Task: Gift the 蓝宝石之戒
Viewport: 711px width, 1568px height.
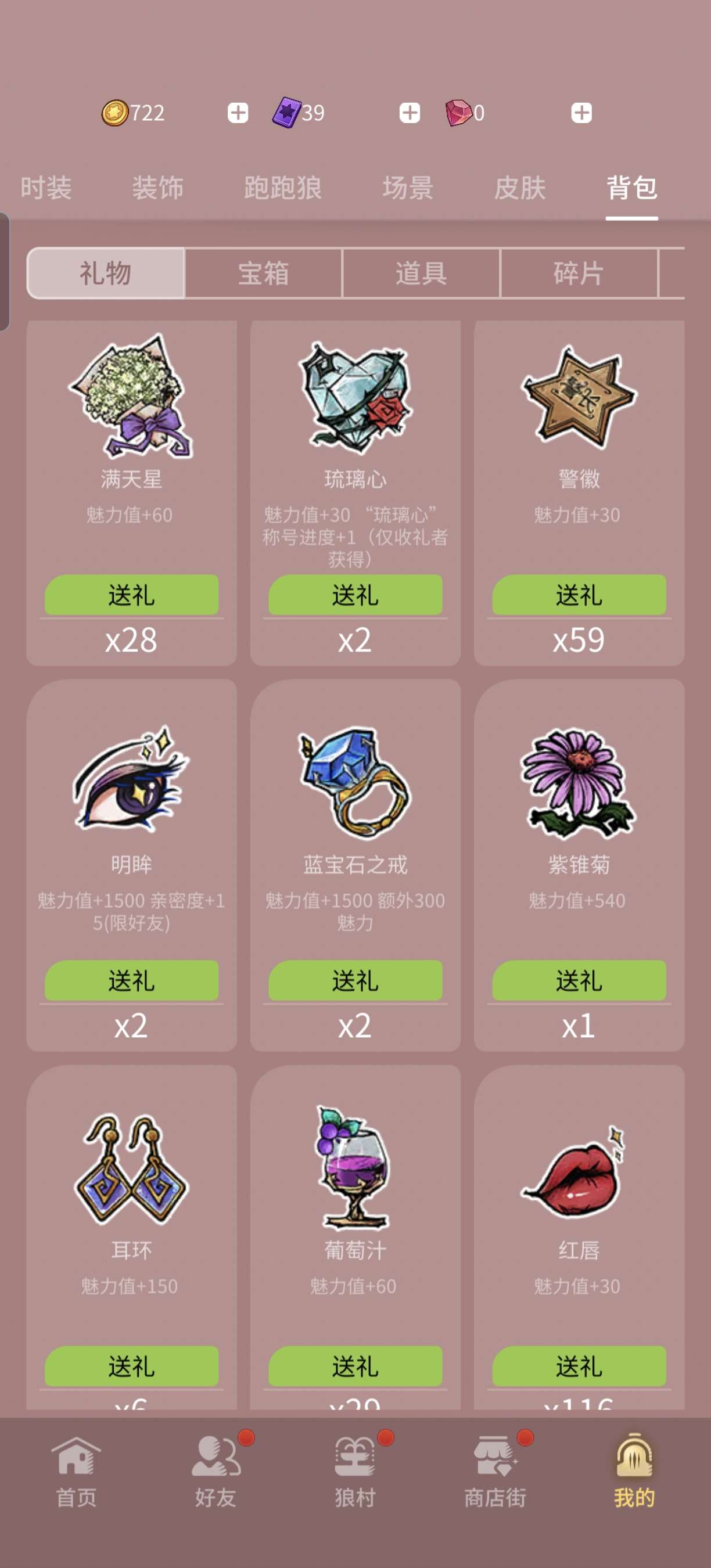Action: [355, 980]
